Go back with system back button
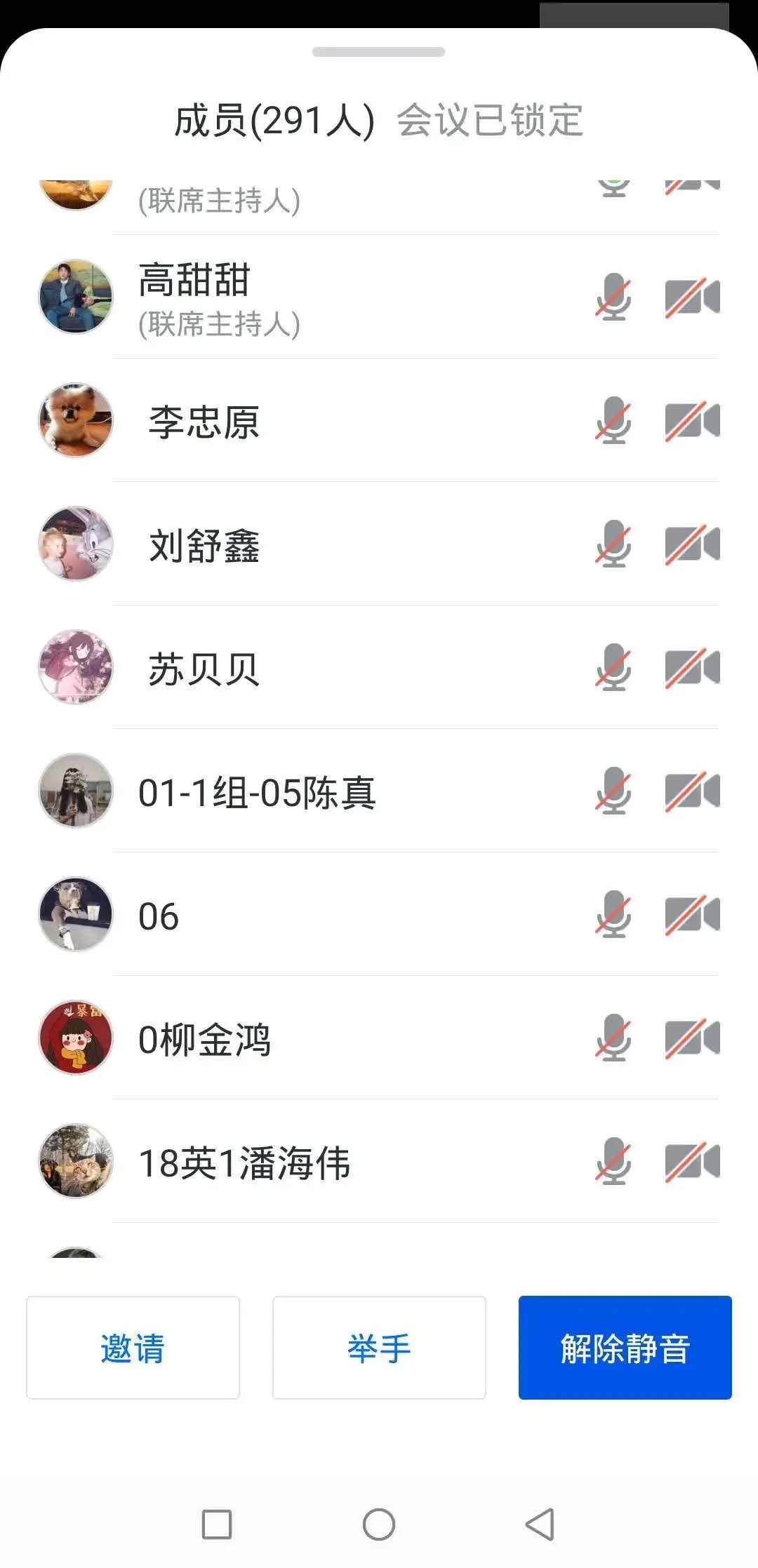 [540, 1525]
